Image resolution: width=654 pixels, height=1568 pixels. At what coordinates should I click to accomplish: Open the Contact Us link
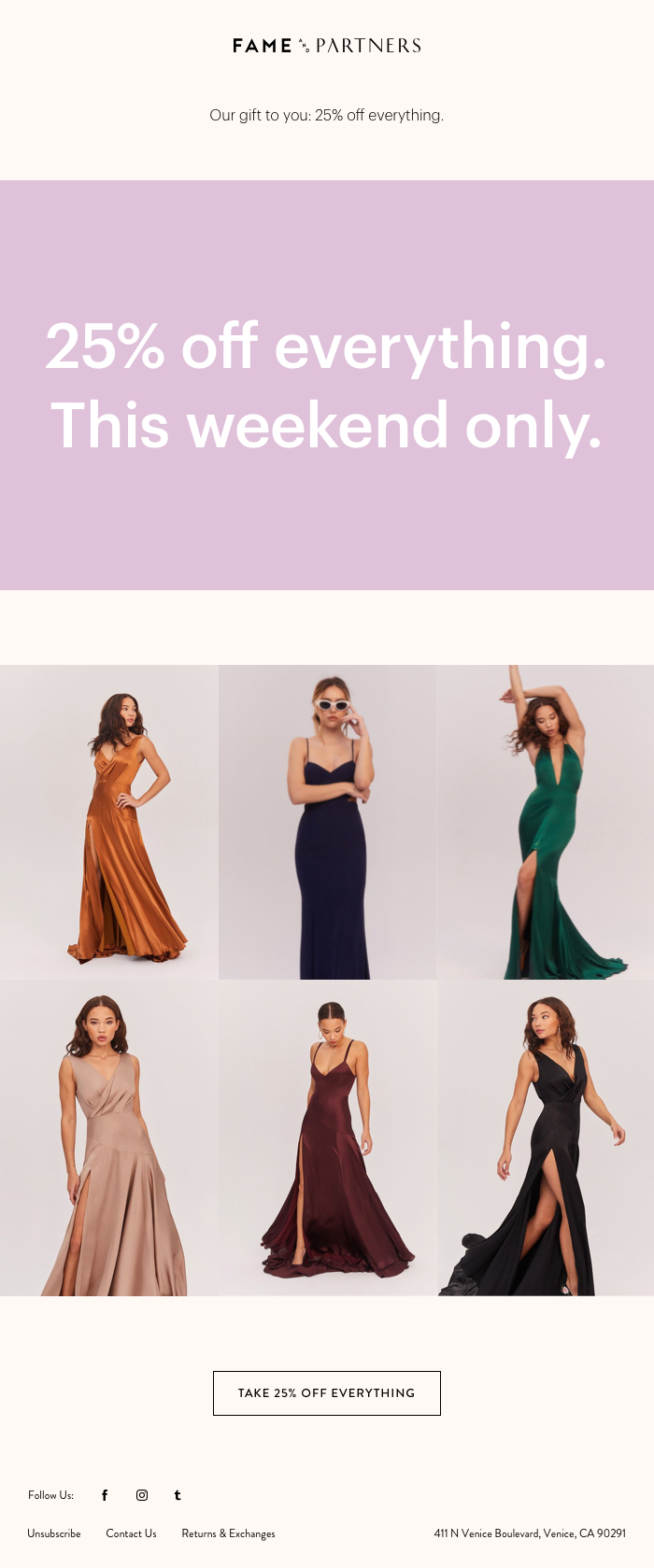131,1533
